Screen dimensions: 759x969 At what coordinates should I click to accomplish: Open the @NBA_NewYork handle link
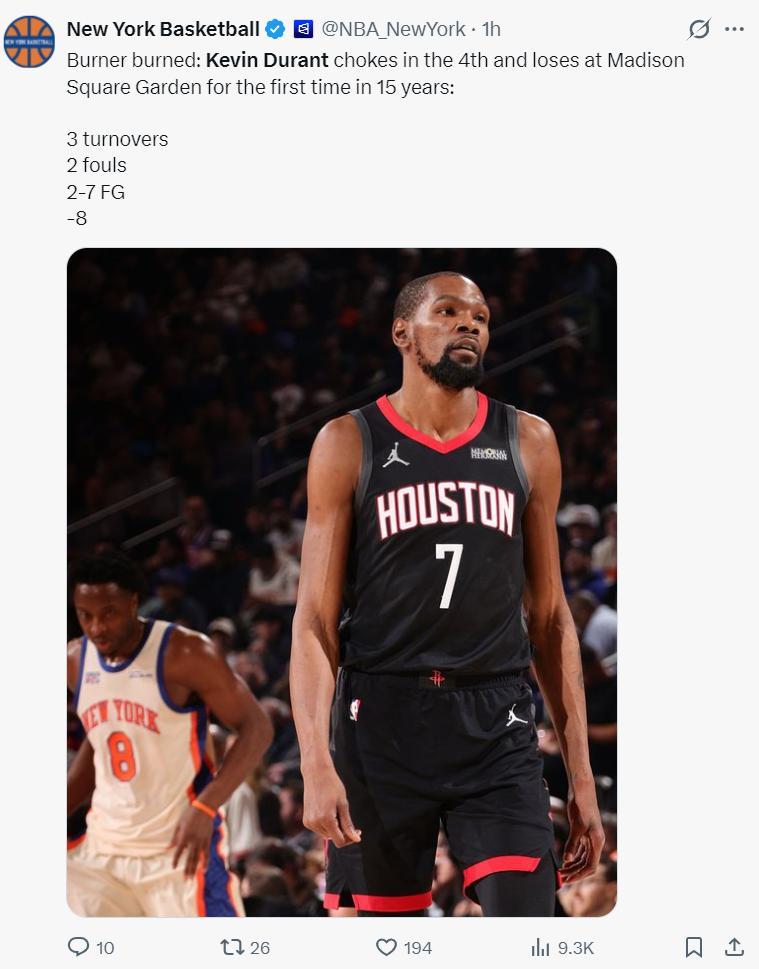pos(393,30)
